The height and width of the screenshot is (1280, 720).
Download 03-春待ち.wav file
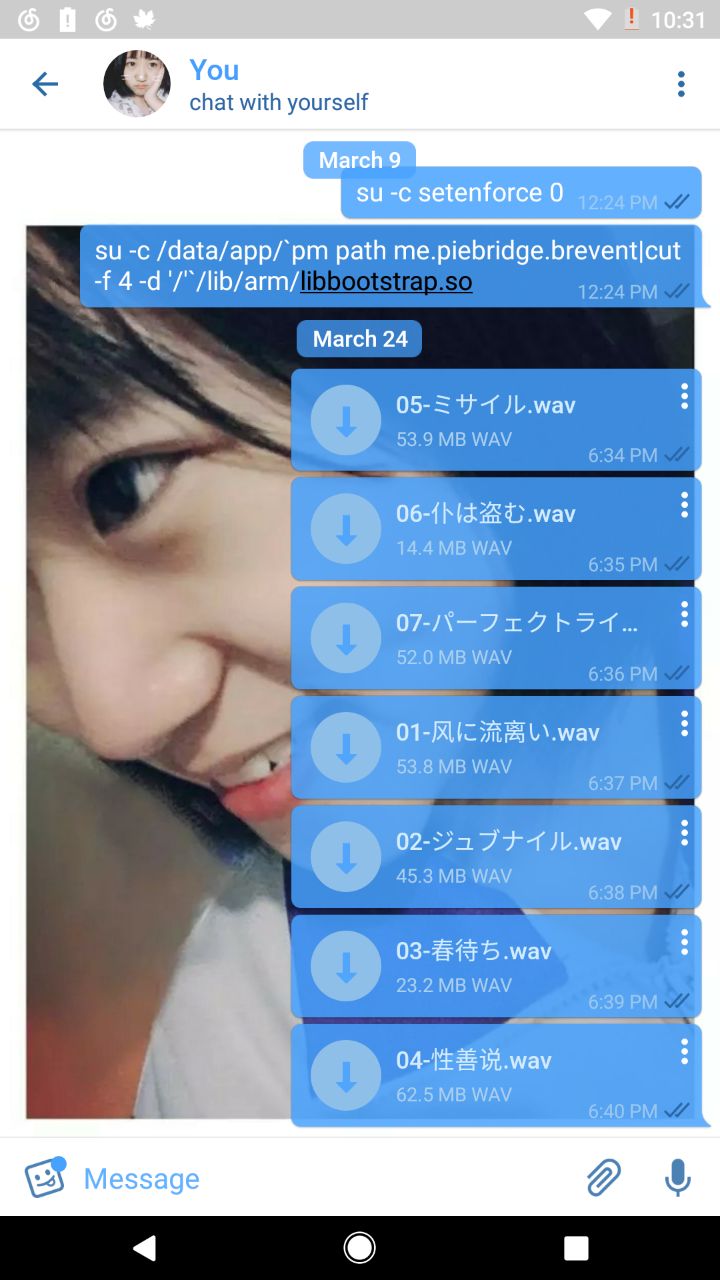(x=346, y=966)
